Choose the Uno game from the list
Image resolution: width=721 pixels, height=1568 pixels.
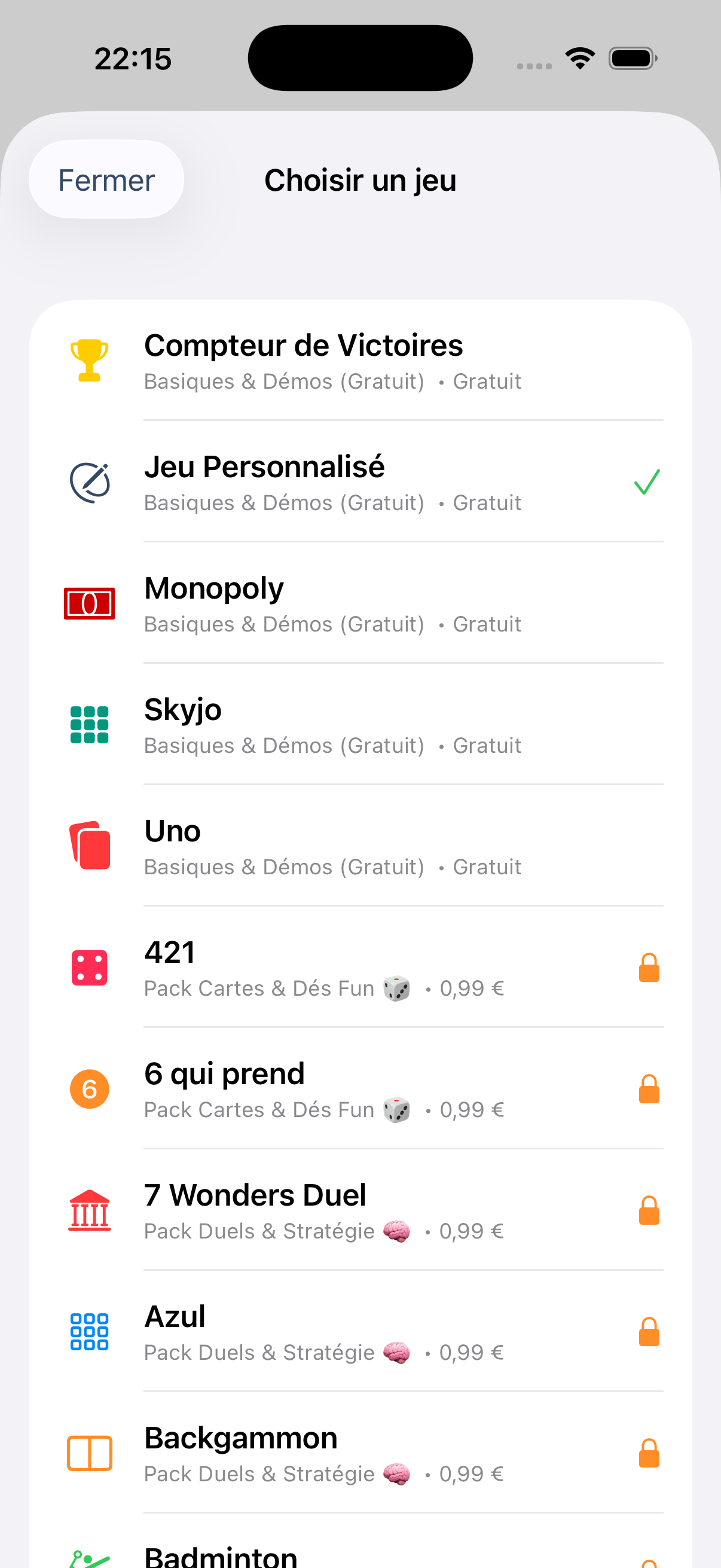coord(360,846)
